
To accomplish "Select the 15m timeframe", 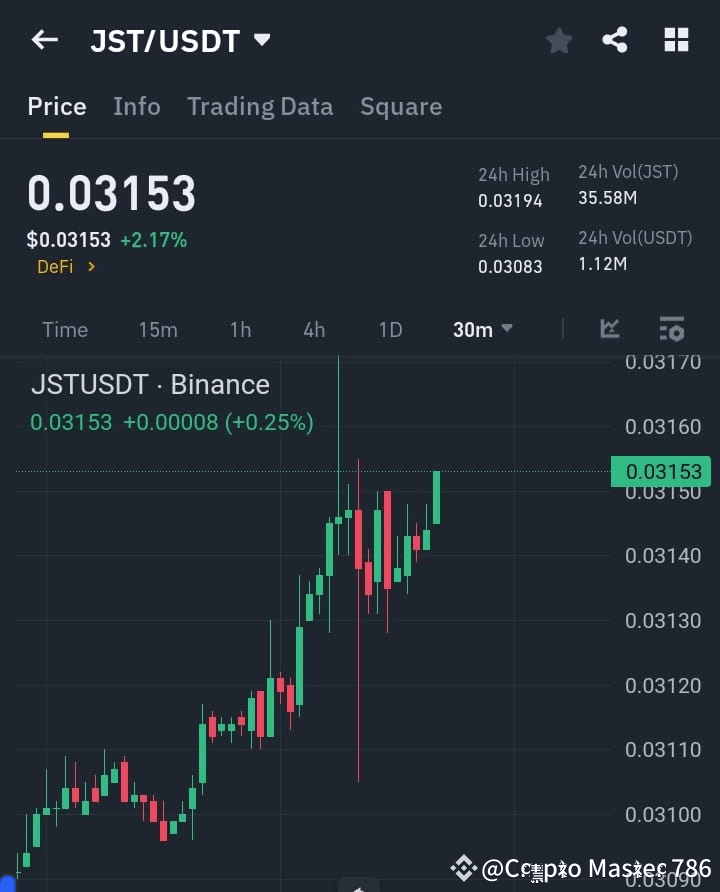I will click(x=158, y=329).
